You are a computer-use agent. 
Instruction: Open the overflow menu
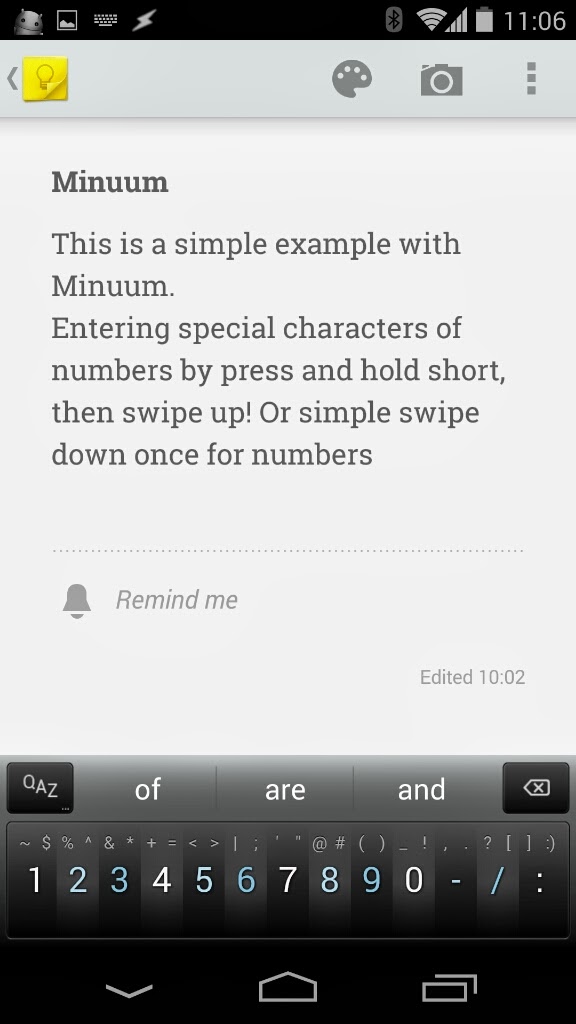coord(531,79)
